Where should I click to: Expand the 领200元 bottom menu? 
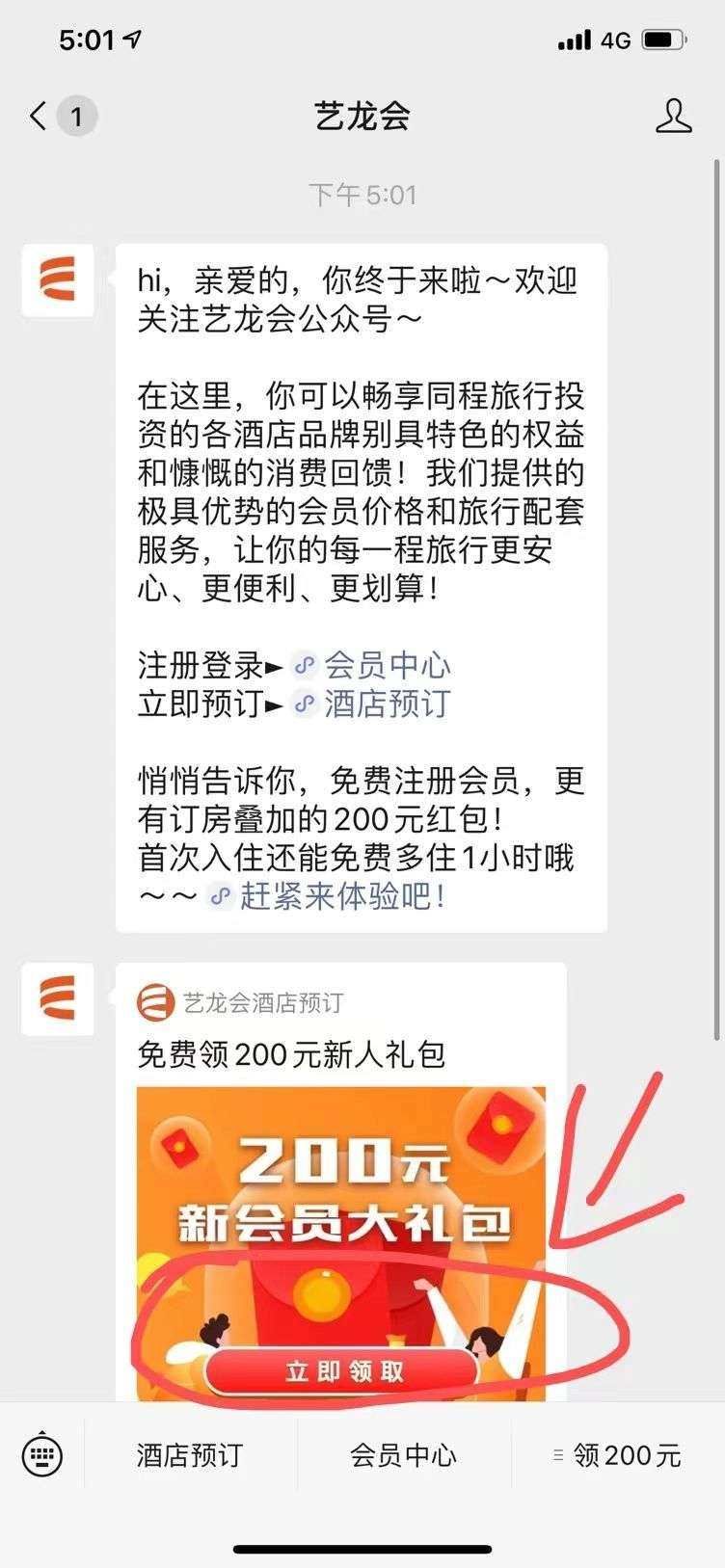[617, 1455]
